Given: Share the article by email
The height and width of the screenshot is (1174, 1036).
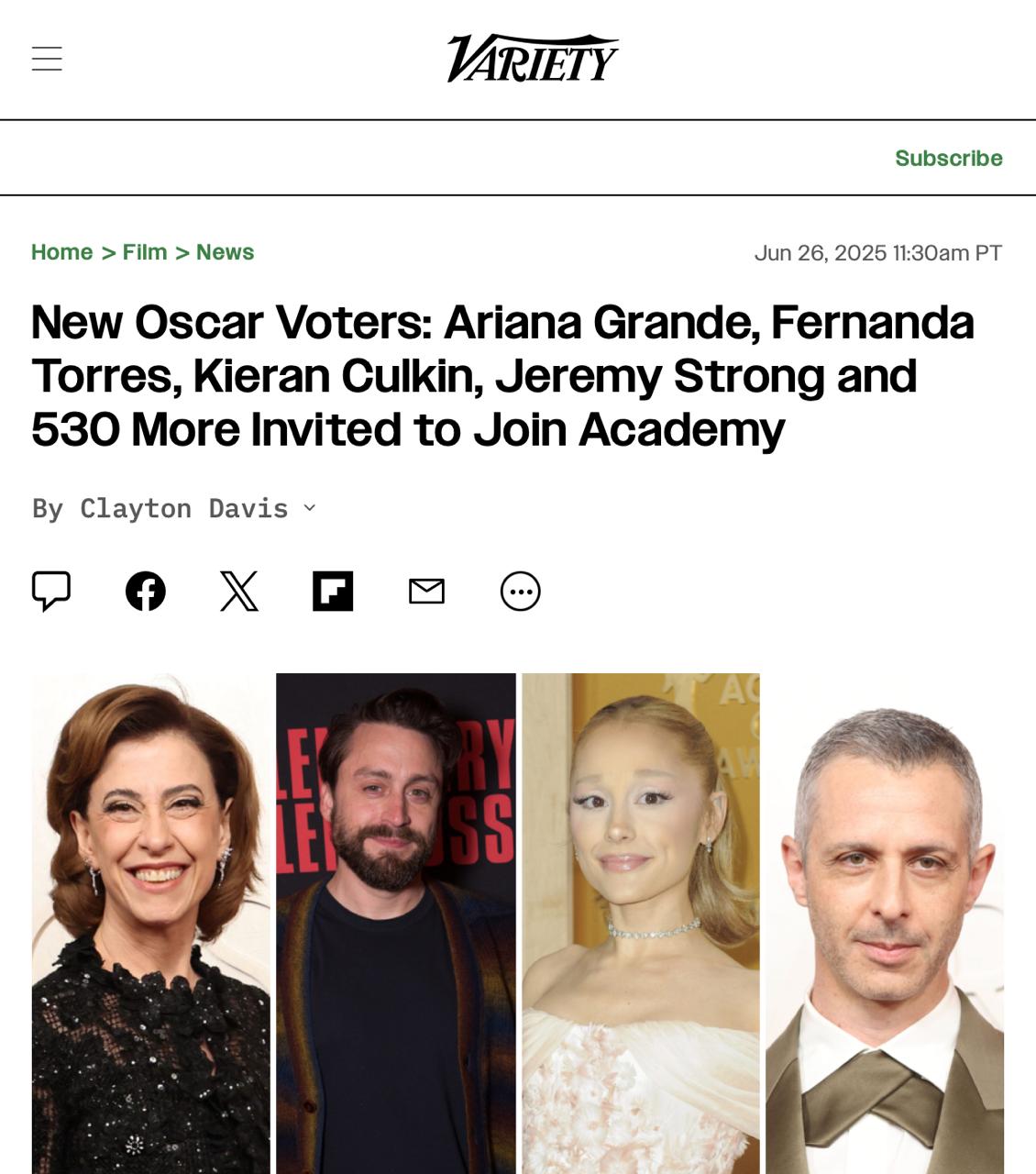Looking at the screenshot, I should coord(426,591).
